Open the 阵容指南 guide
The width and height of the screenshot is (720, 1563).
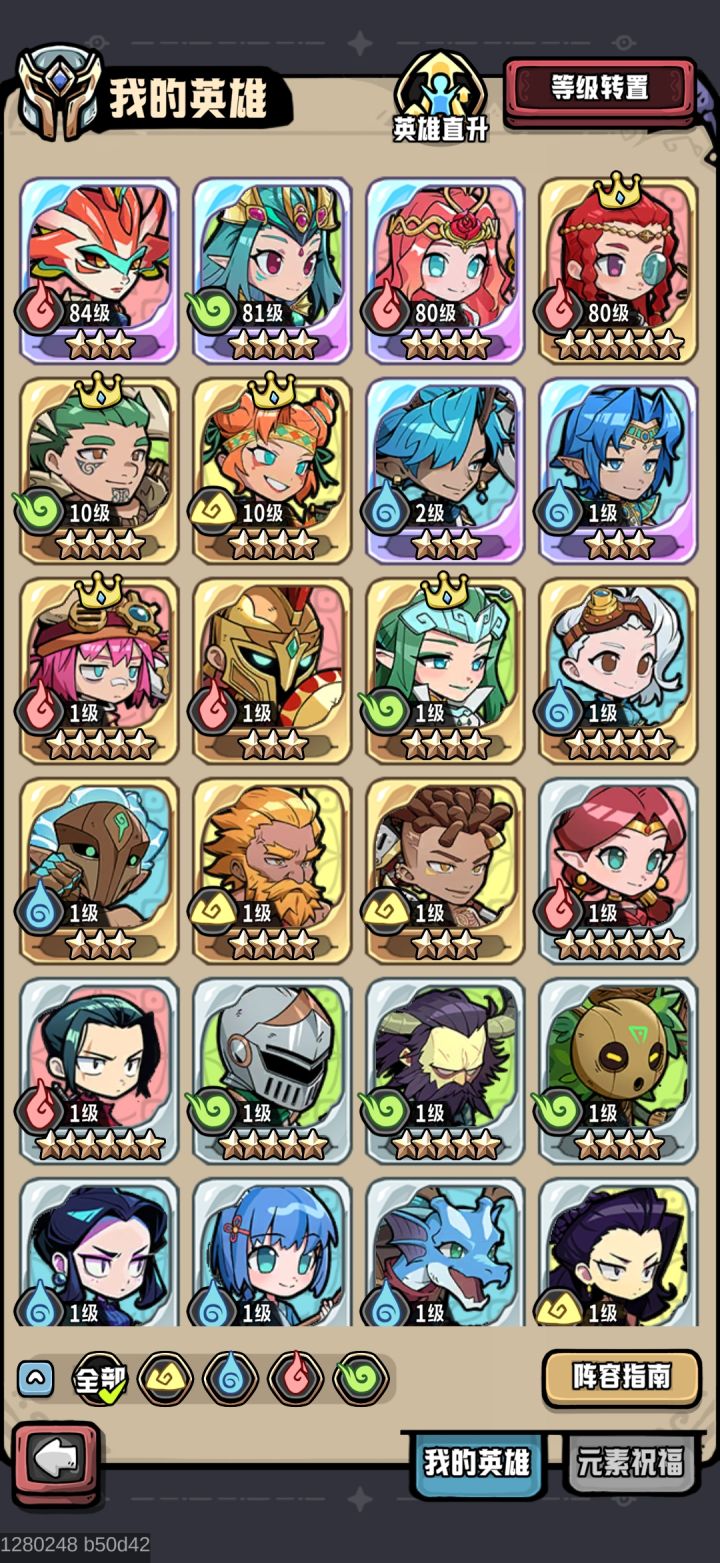pos(621,1377)
